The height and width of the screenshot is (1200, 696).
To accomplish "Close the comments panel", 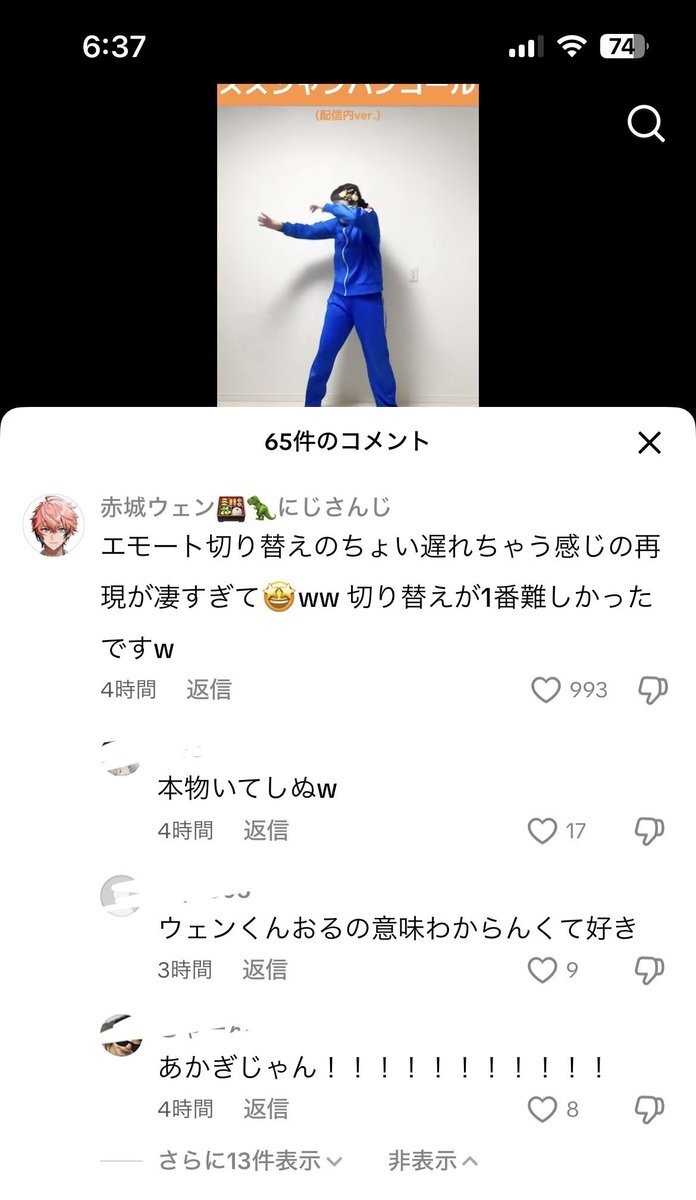I will click(x=650, y=442).
